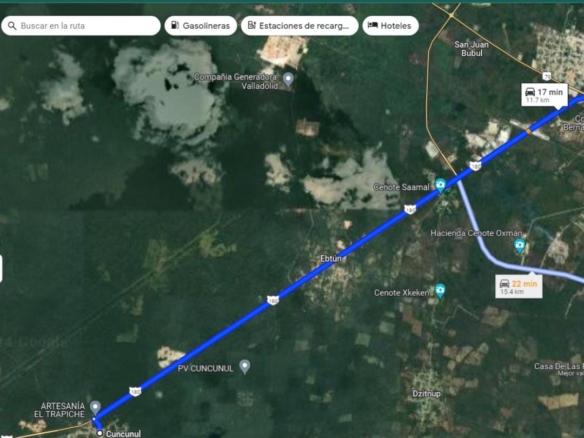584x438 pixels.
Task: Choose the alternate 22 min route label
Action: tap(518, 287)
